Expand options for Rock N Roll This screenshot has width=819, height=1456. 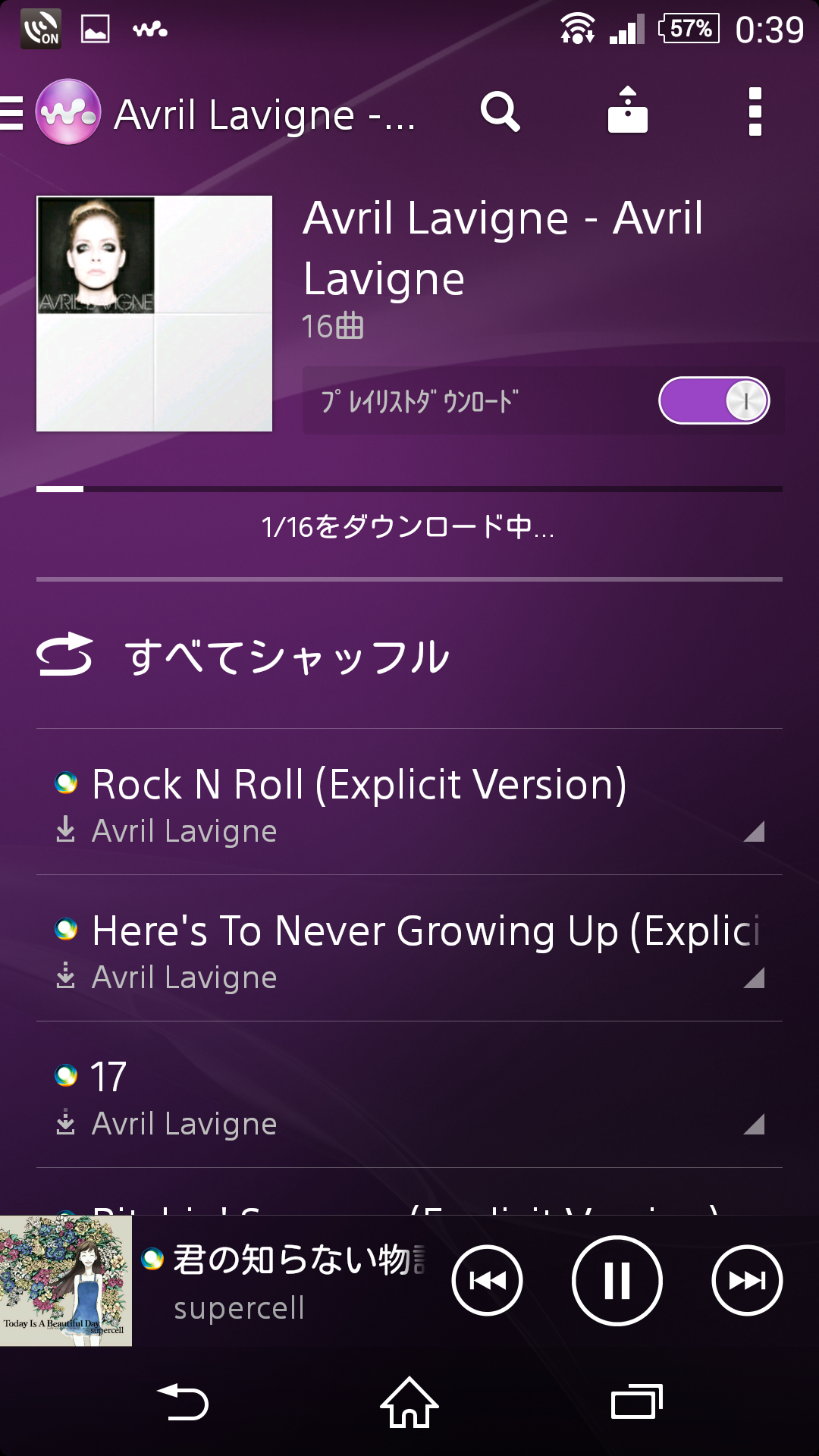(754, 832)
